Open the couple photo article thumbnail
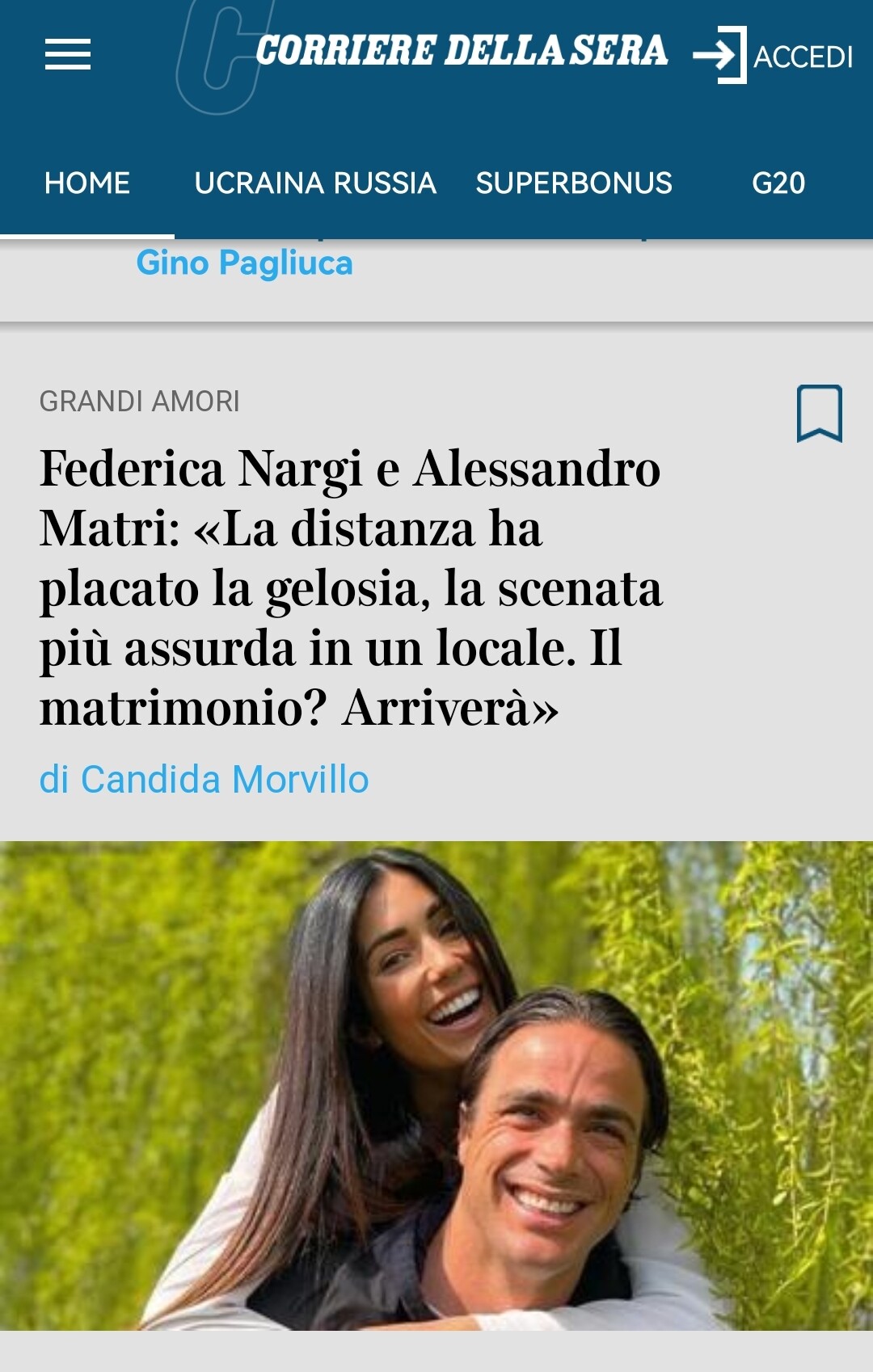Screen dimensions: 873x1372 tap(436, 1084)
